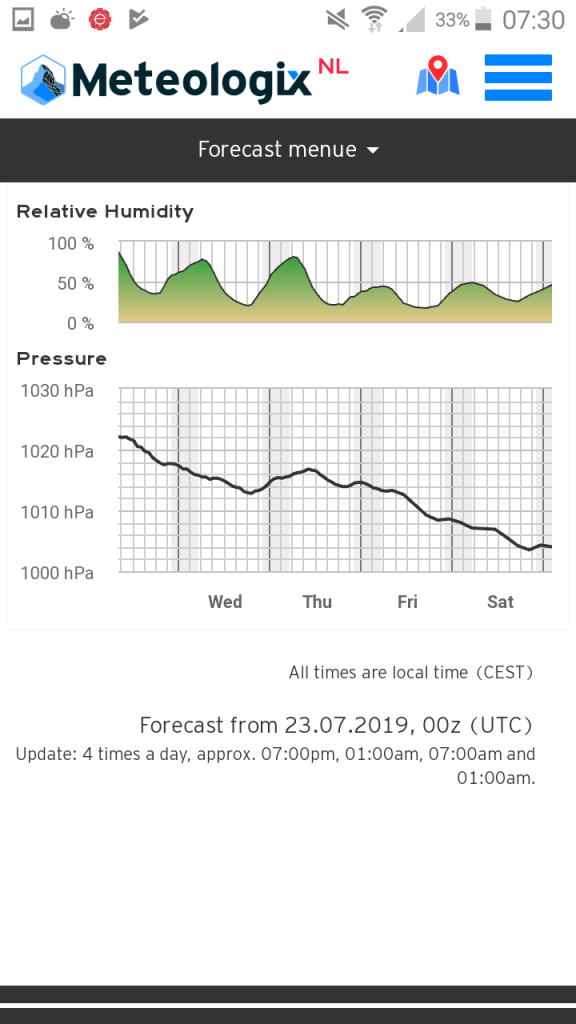Screen dimensions: 576x1024
Task: Expand the Forecast menue dropdown
Action: click(288, 150)
